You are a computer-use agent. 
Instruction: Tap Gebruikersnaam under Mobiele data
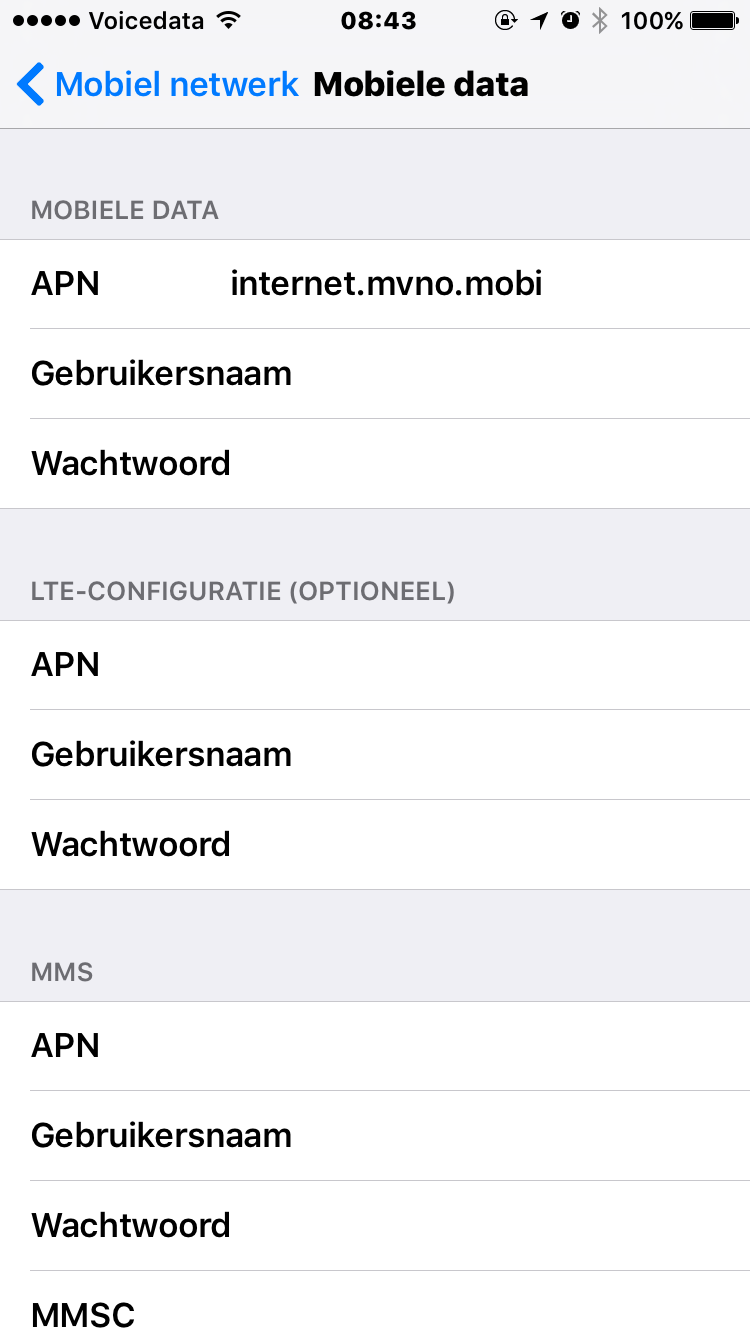click(161, 374)
